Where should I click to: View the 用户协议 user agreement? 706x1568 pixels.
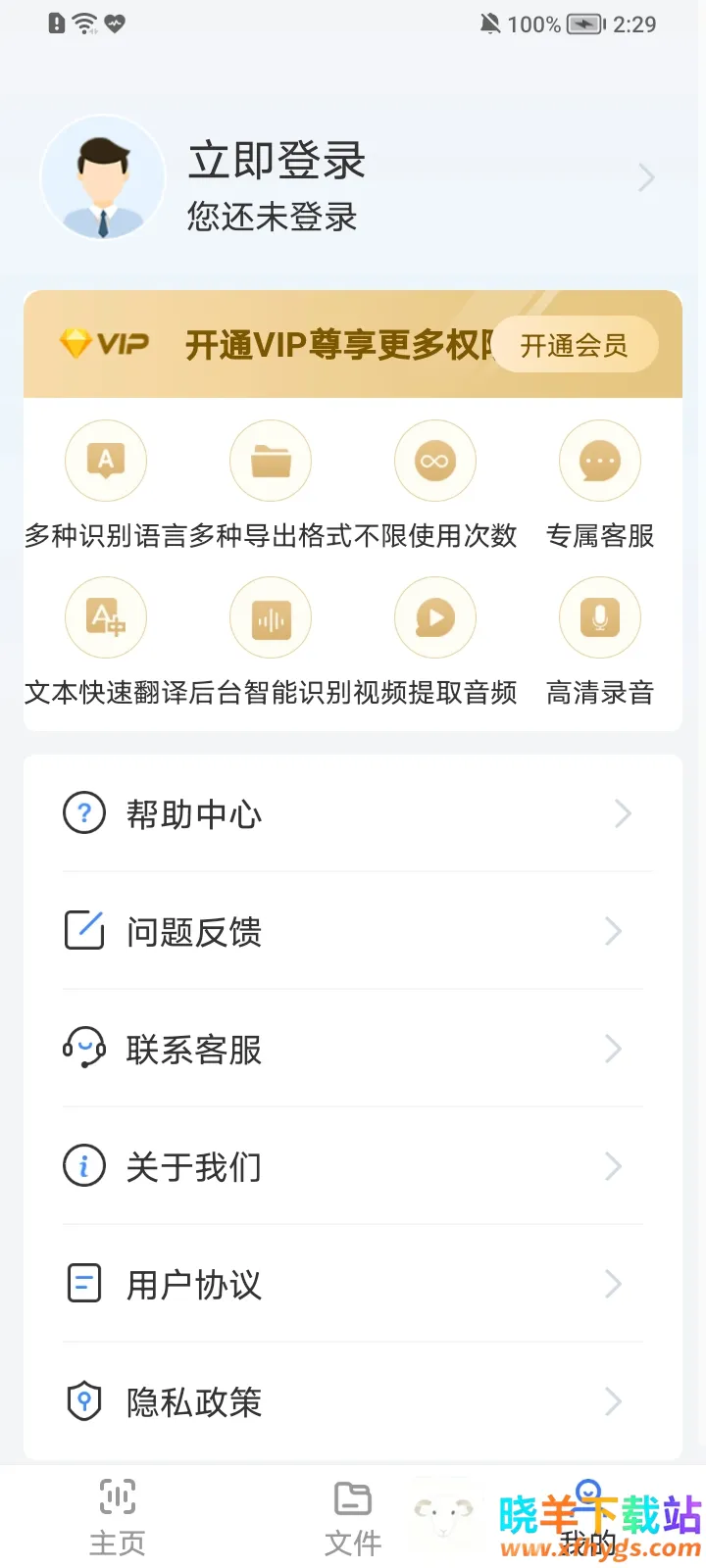pyautogui.click(x=353, y=1284)
